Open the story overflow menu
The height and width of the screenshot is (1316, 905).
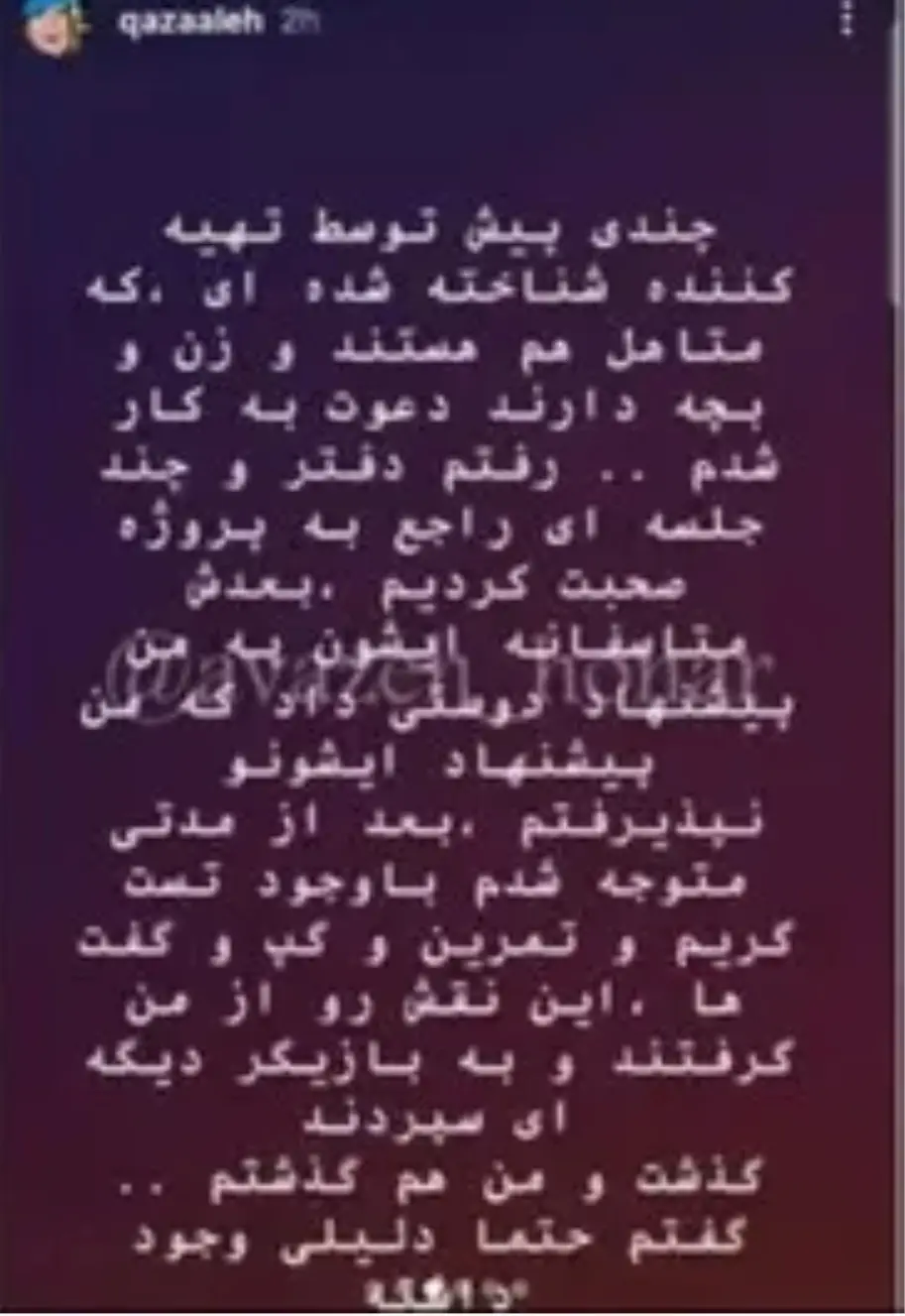pos(848,20)
